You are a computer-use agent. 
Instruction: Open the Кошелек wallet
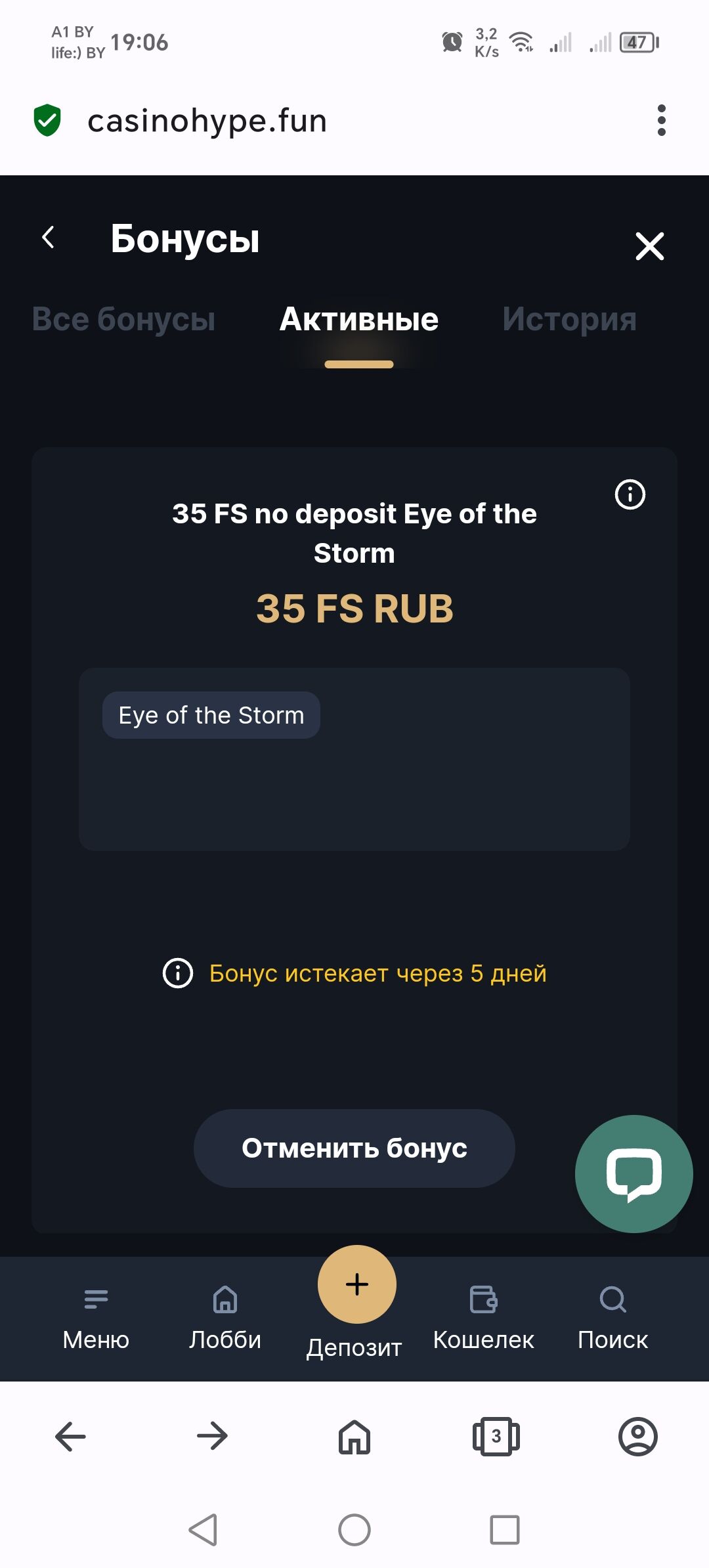[484, 1317]
